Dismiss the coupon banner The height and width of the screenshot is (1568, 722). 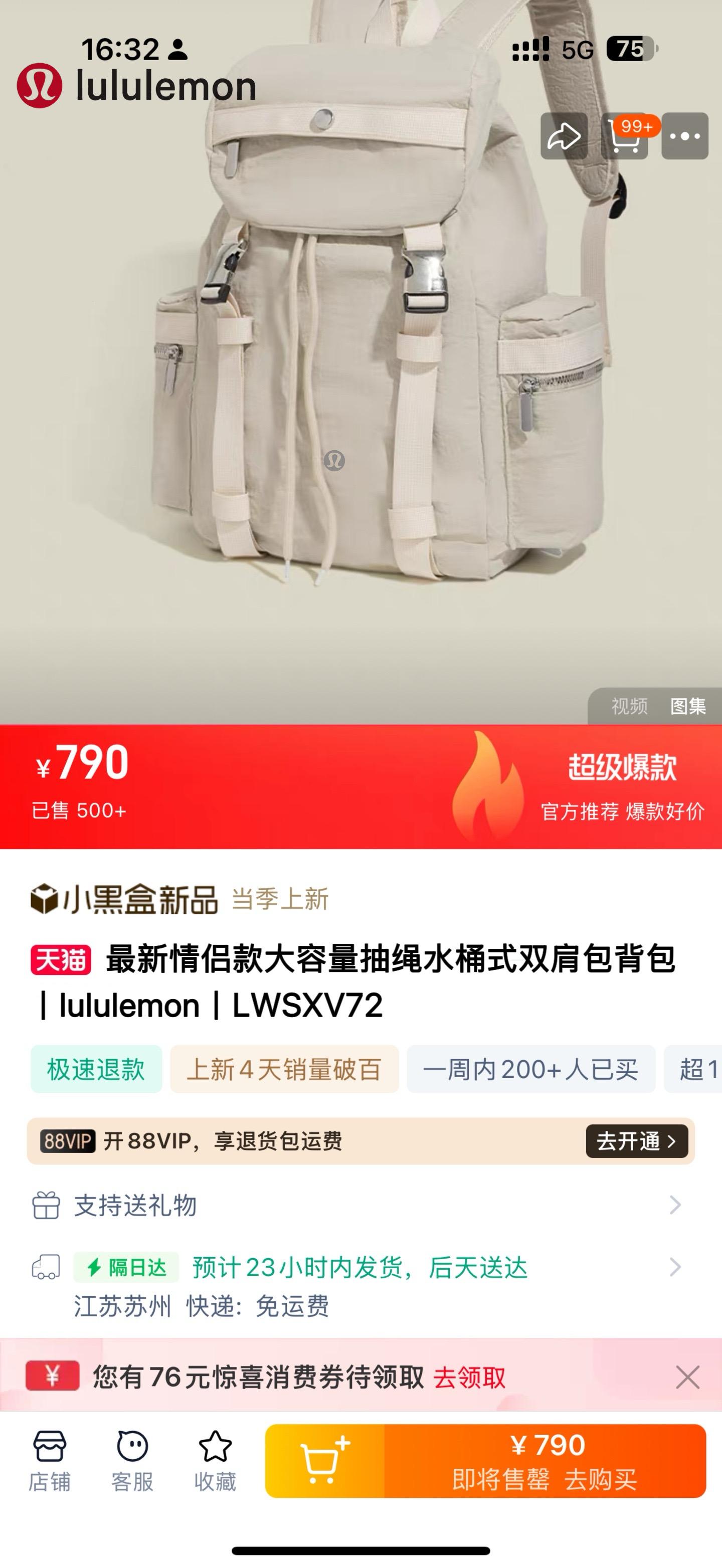687,1377
